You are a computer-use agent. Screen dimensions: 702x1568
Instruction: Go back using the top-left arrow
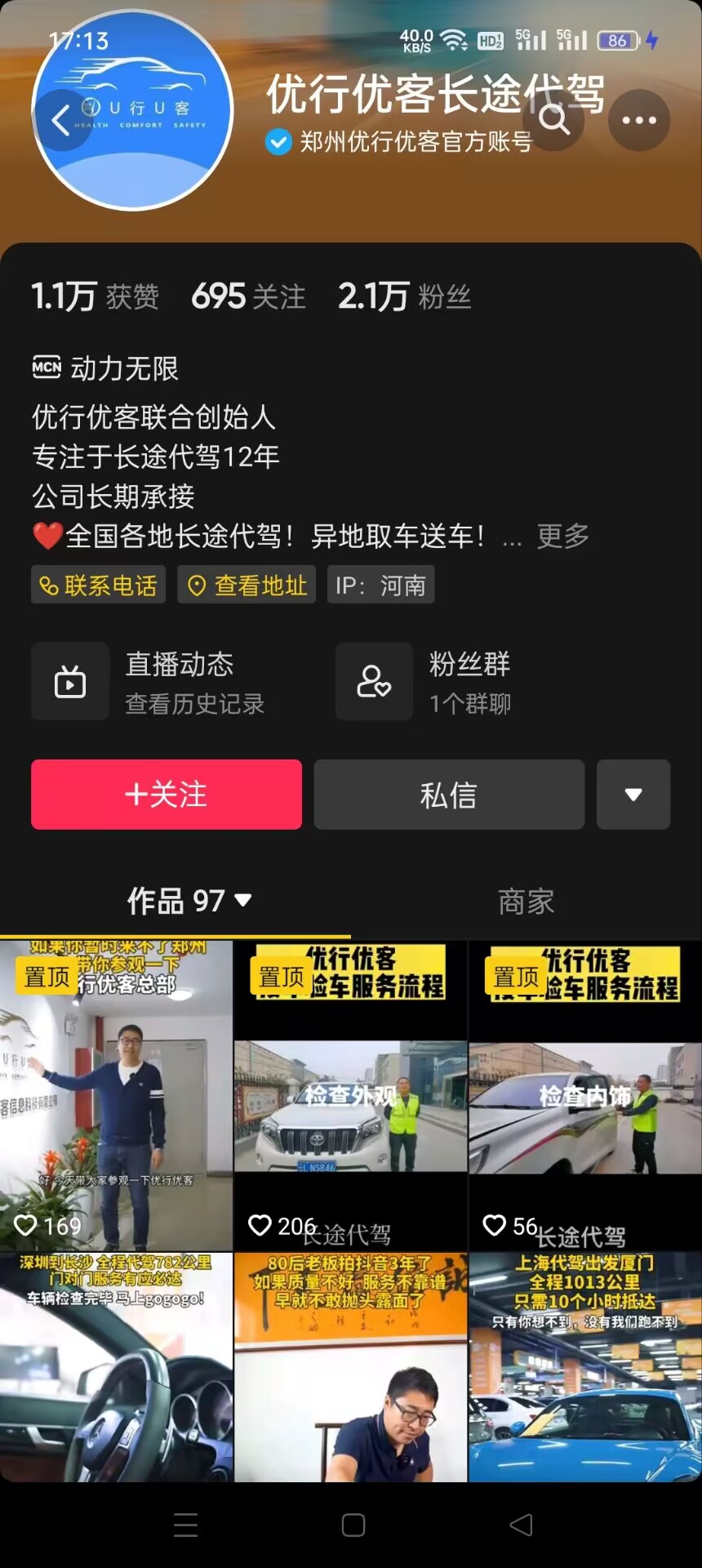pos(61,121)
